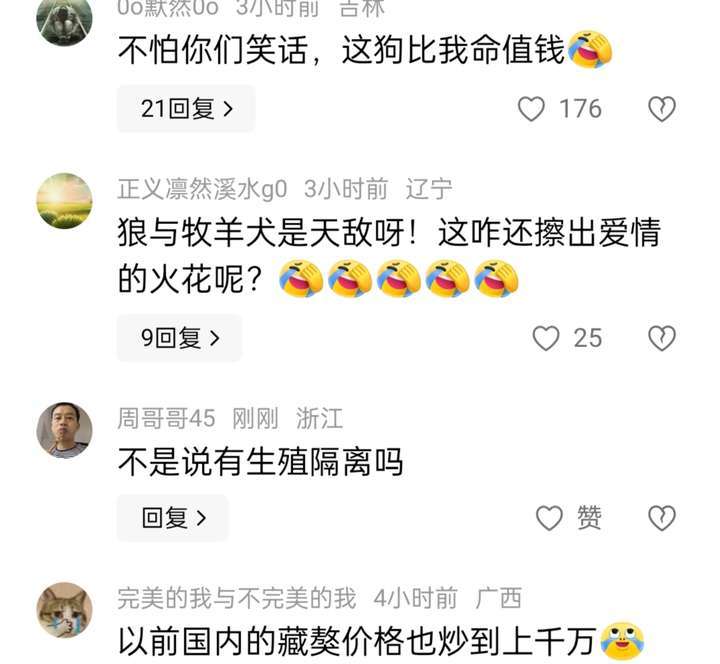720x664 pixels.
Task: Open 周哥哥45's profile avatar
Action: [x=64, y=430]
